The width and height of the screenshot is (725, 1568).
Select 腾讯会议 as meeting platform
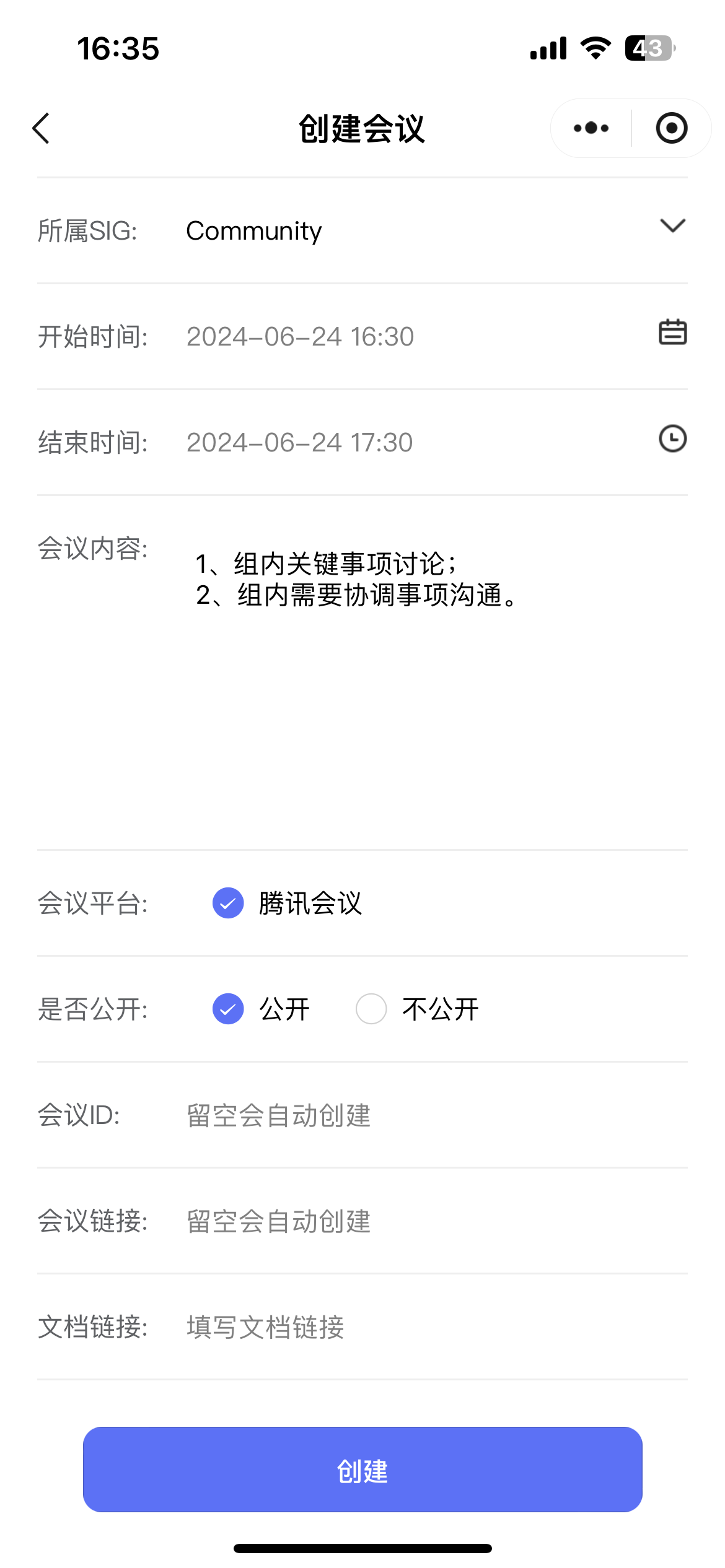click(x=229, y=903)
